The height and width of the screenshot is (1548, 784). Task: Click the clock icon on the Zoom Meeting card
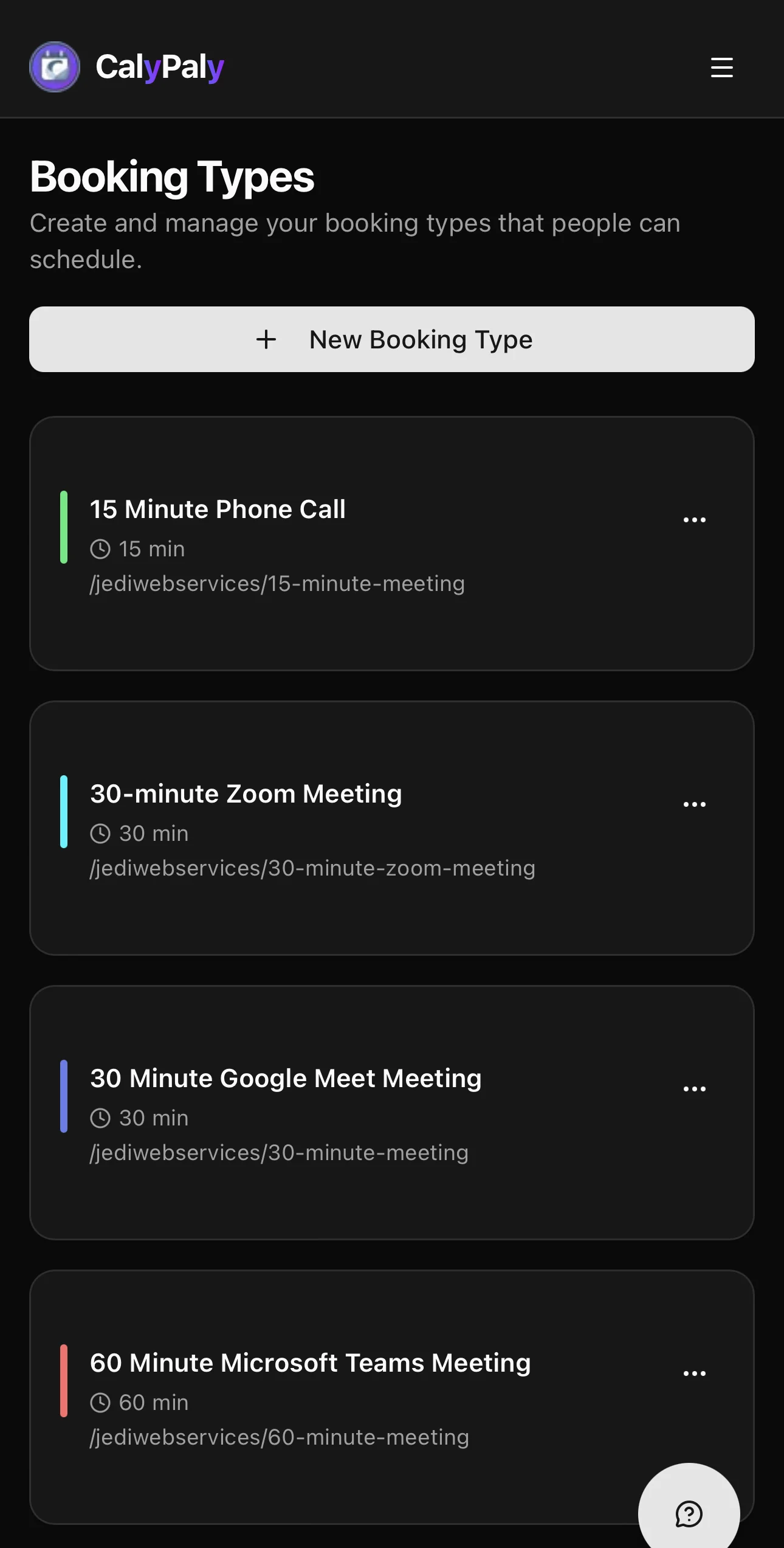coord(101,833)
